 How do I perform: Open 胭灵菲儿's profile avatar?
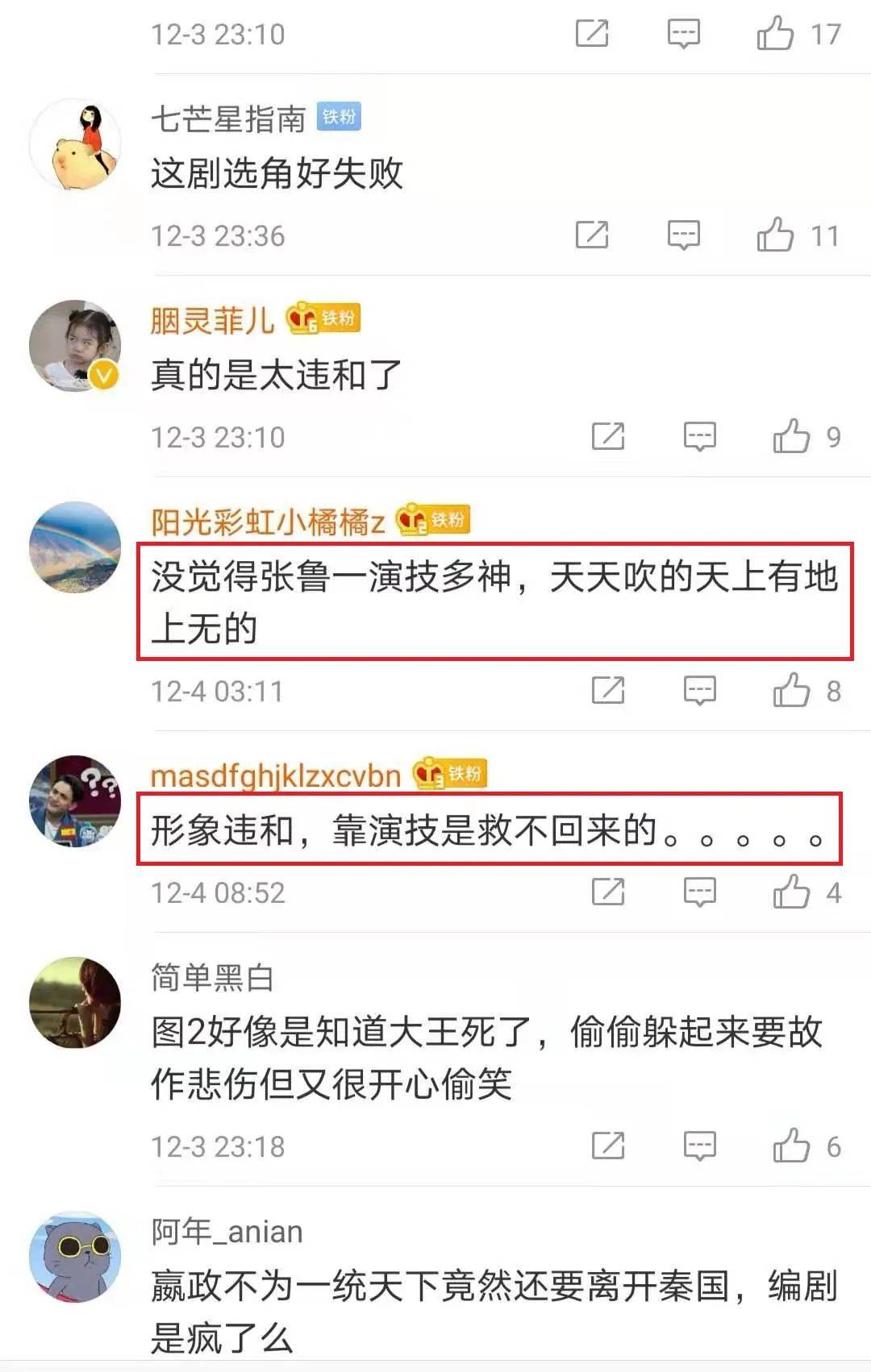point(75,346)
